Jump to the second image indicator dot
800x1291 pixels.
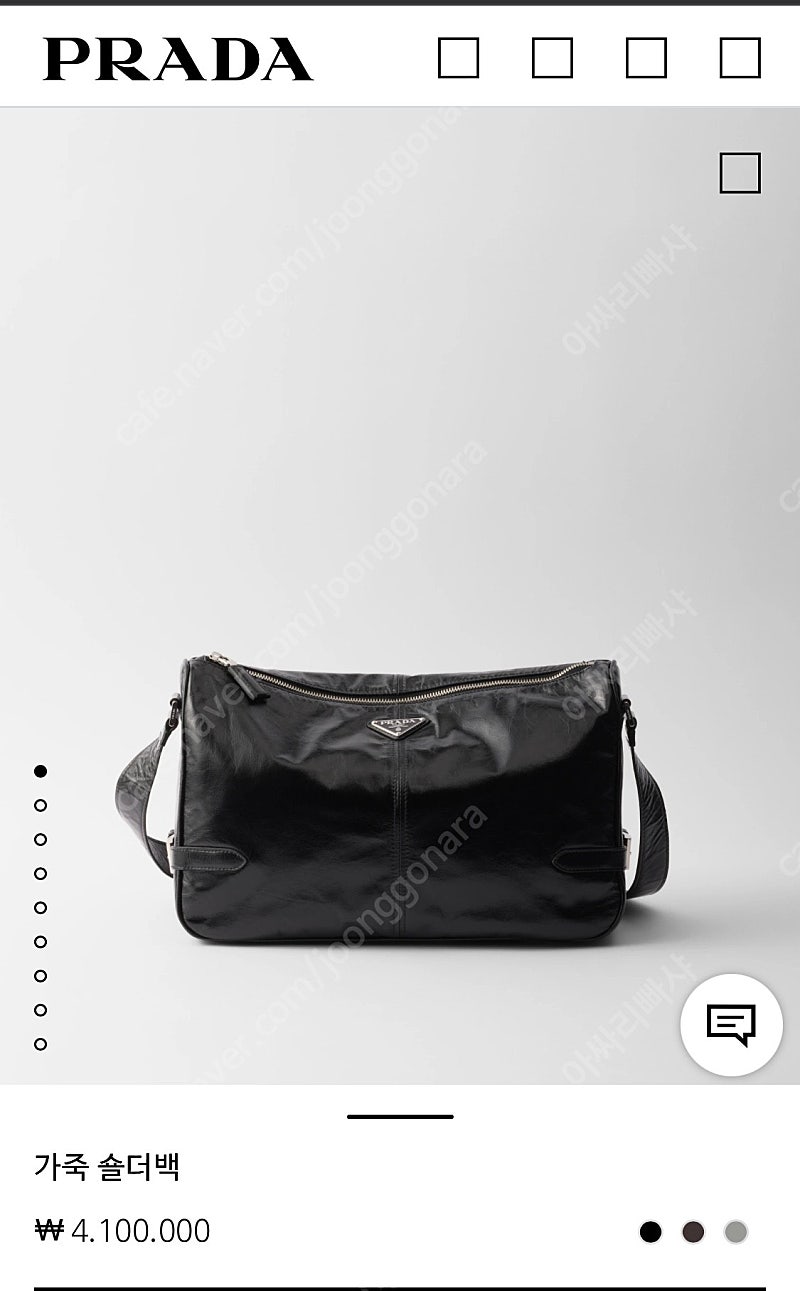40,805
